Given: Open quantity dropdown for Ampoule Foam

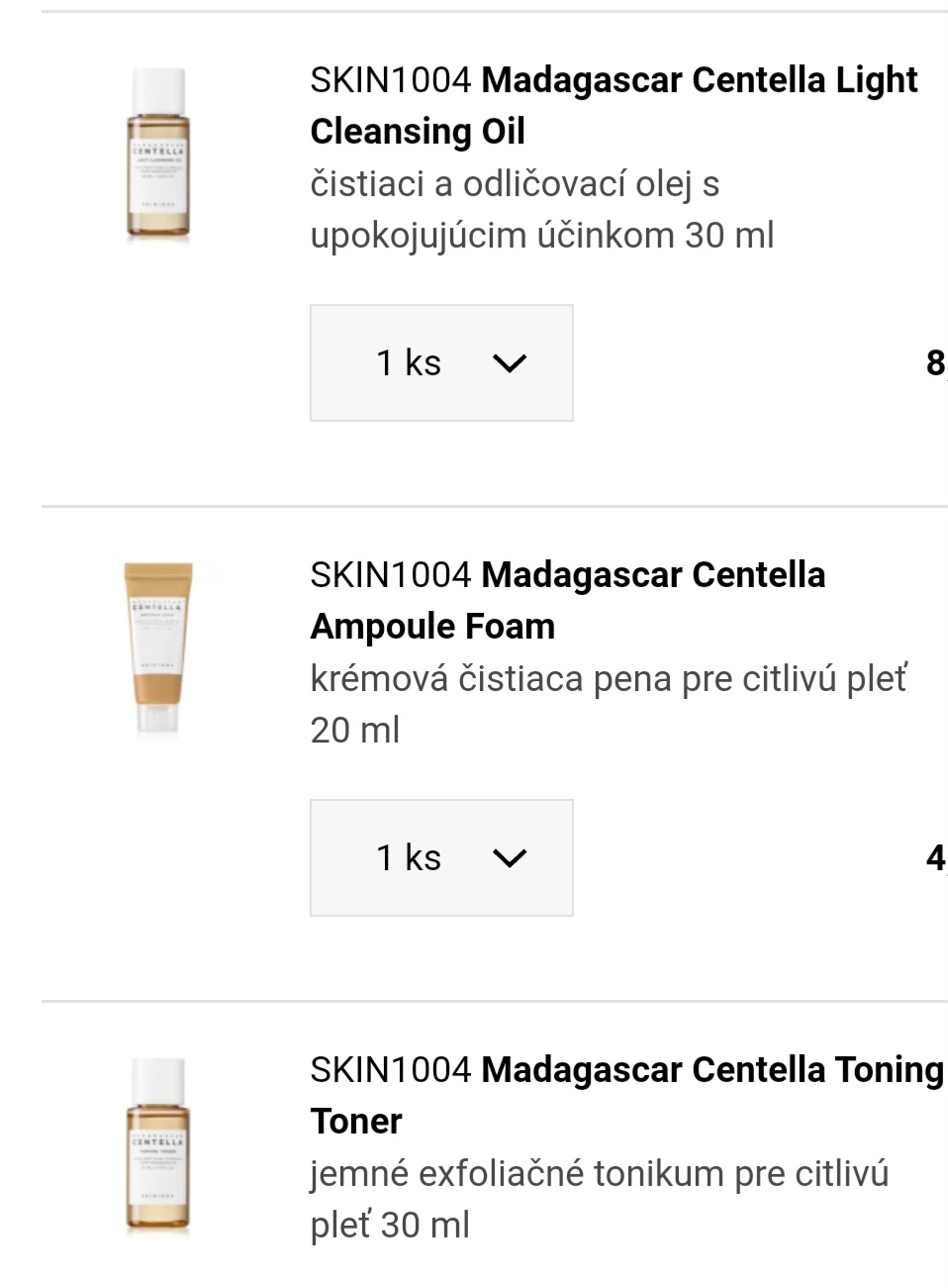Looking at the screenshot, I should coord(441,858).
